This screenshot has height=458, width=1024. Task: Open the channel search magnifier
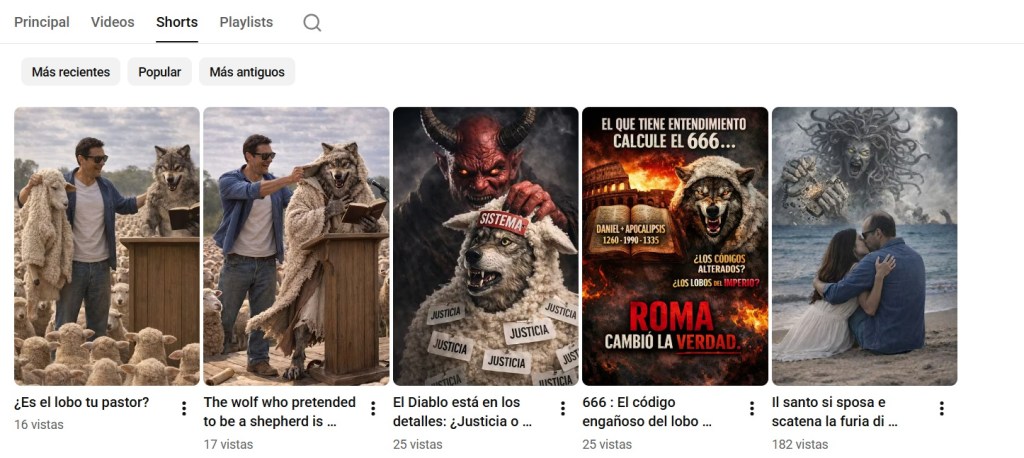pos(312,22)
